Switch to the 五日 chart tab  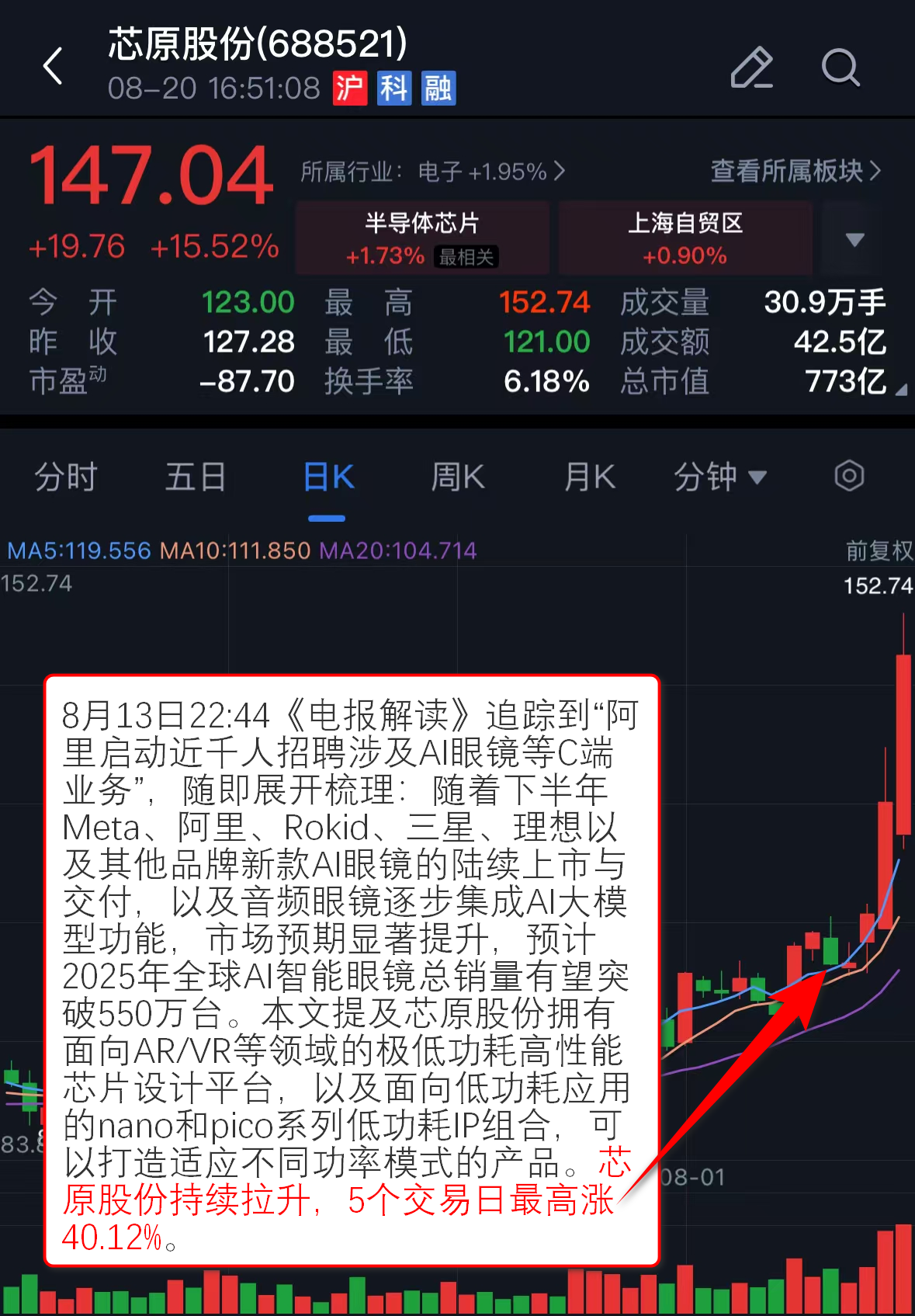point(196,477)
